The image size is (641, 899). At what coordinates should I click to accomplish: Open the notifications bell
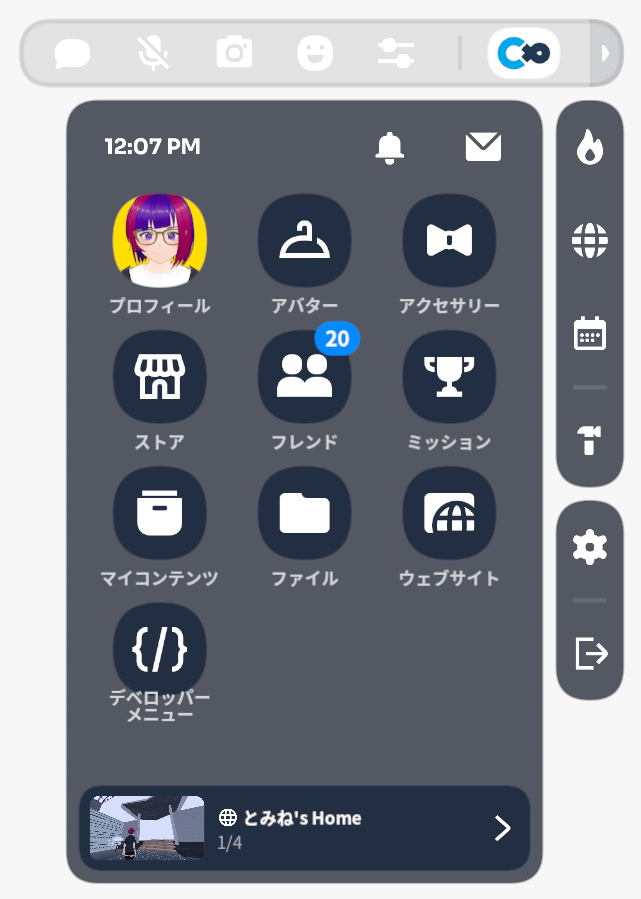(389, 147)
